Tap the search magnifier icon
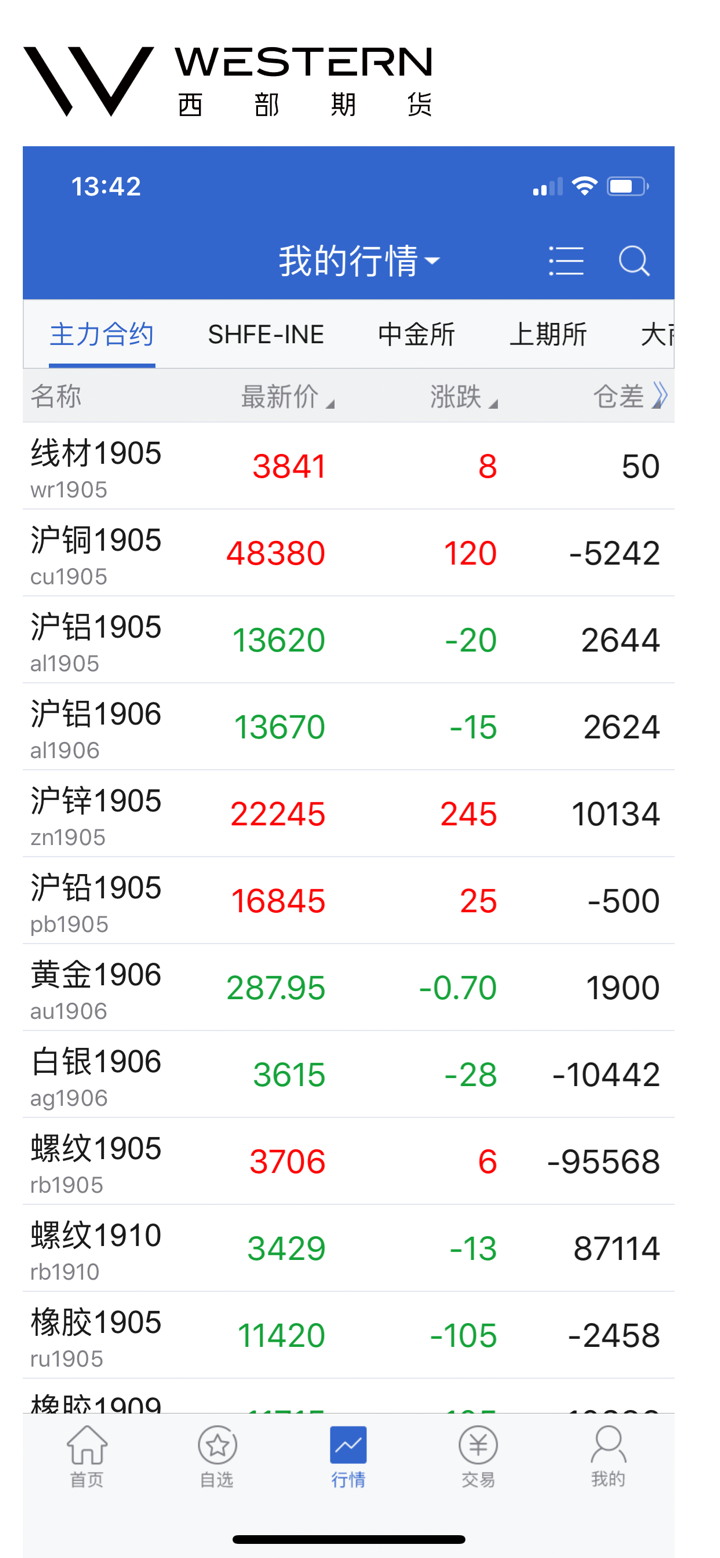The image size is (720, 1558). [x=634, y=262]
